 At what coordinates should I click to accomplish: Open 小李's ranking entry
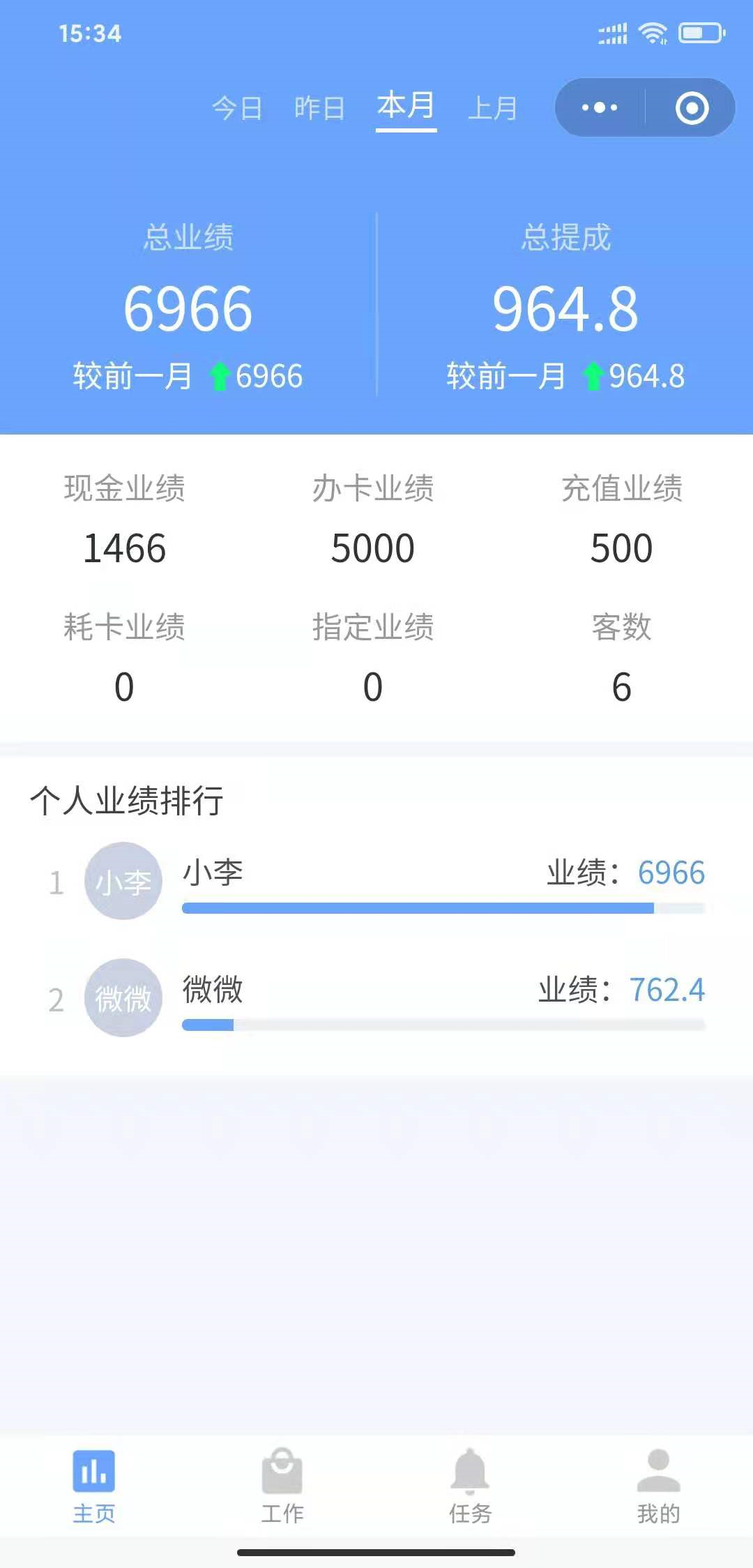376,882
